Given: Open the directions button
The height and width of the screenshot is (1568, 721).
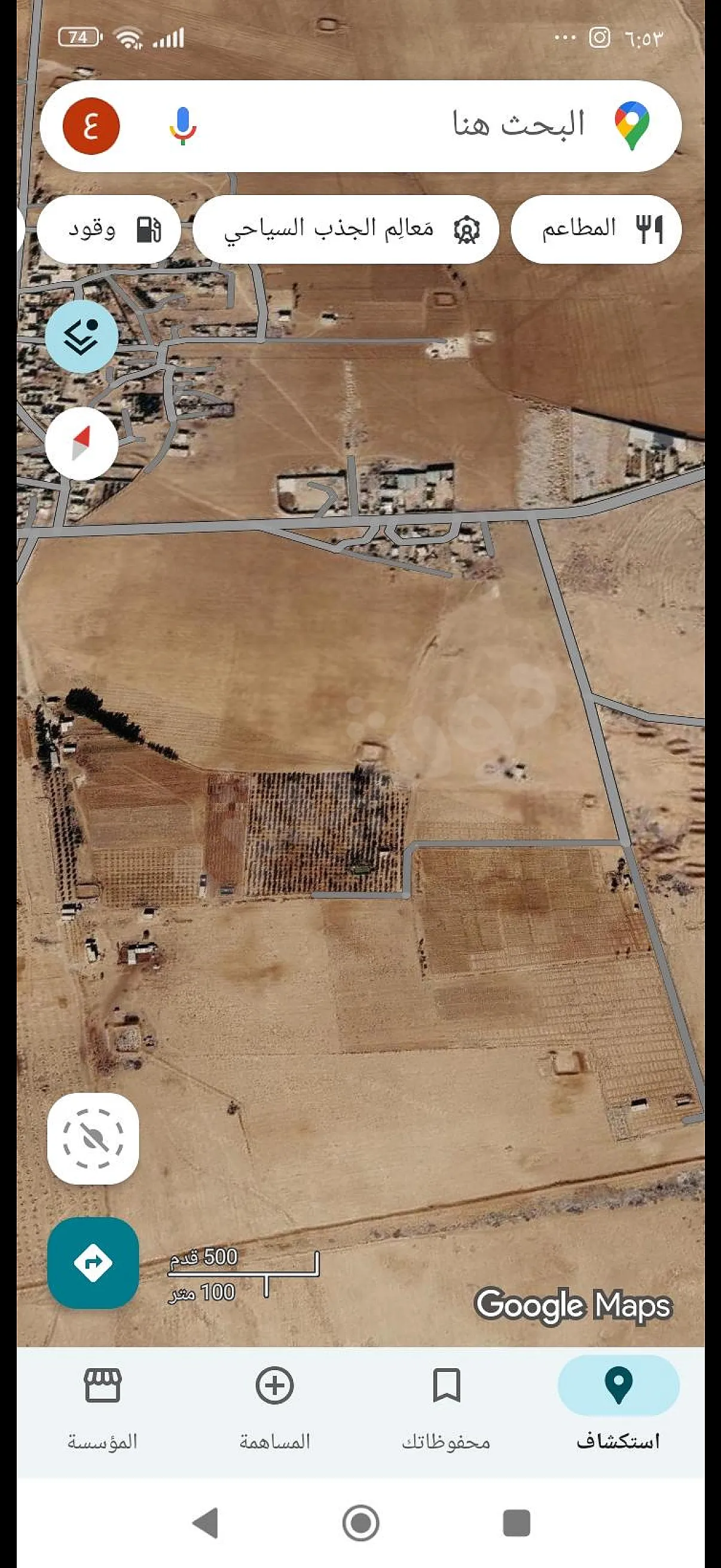Looking at the screenshot, I should click(93, 1263).
